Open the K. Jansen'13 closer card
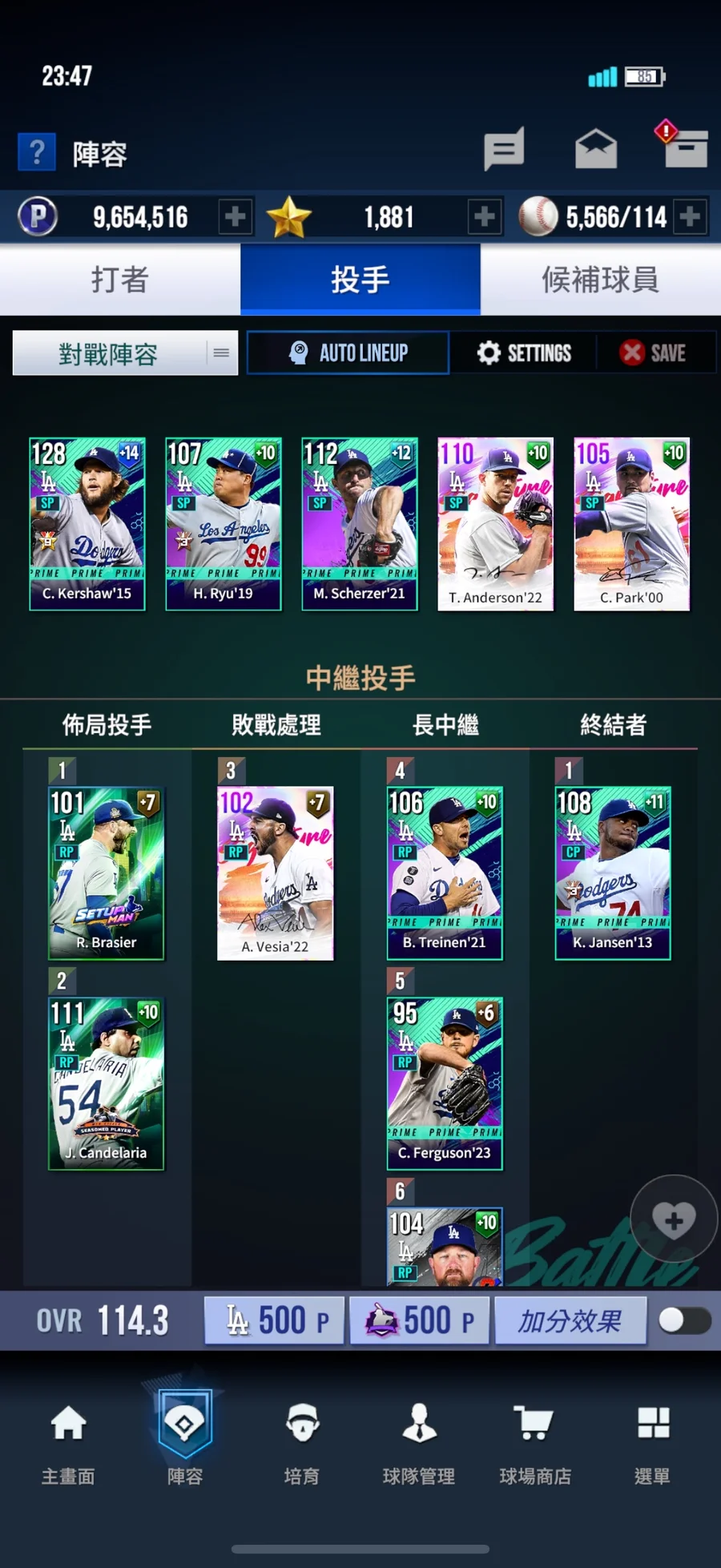Image resolution: width=721 pixels, height=1568 pixels. [x=613, y=873]
